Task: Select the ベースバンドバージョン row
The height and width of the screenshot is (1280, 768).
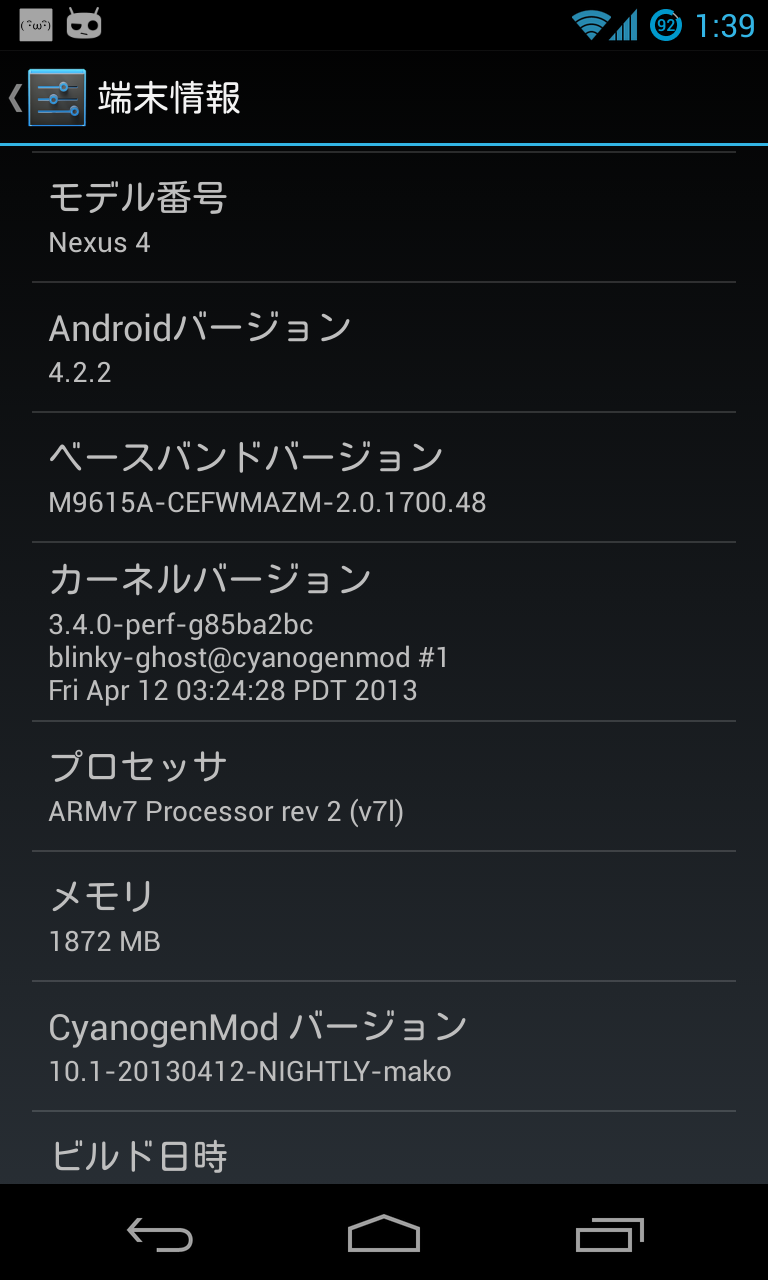Action: pyautogui.click(x=384, y=477)
